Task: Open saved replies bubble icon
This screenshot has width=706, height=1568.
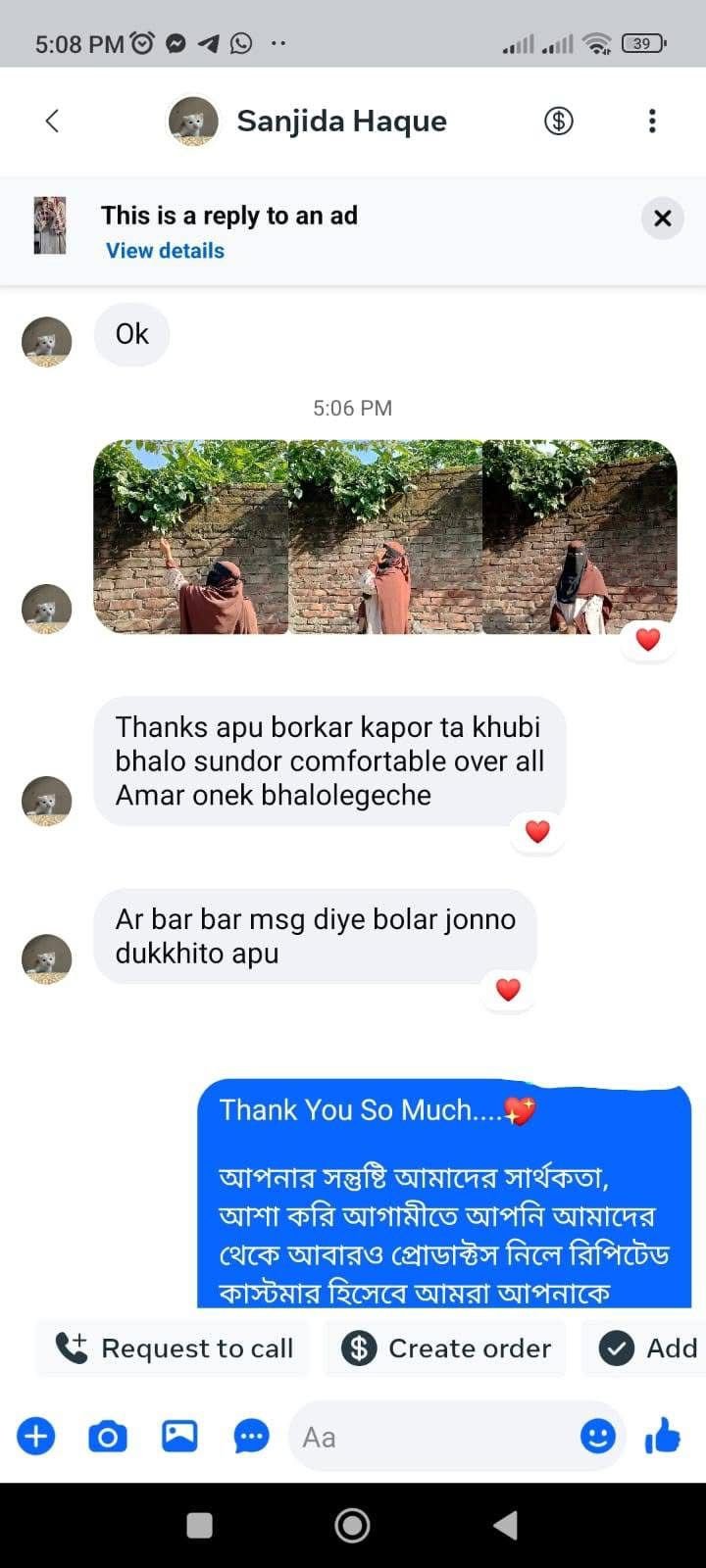Action: point(251,1438)
